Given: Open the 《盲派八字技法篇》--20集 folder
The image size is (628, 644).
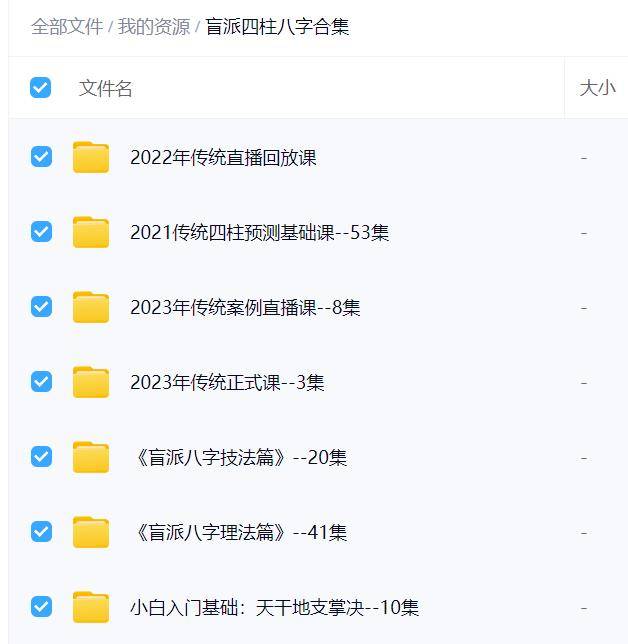Looking at the screenshot, I should tap(239, 458).
